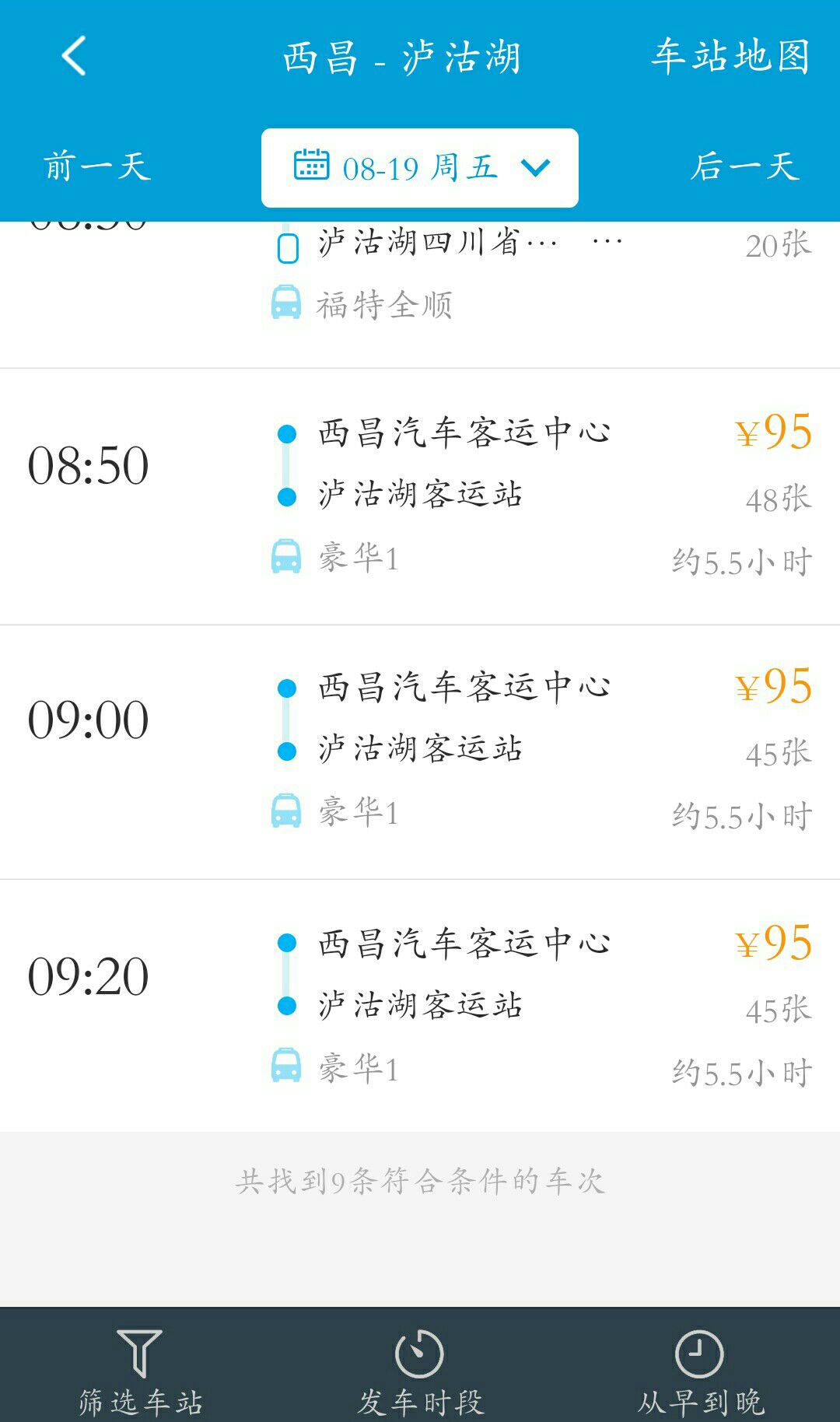
Task: Switch to previous day 前一天
Action: pyautogui.click(x=96, y=166)
